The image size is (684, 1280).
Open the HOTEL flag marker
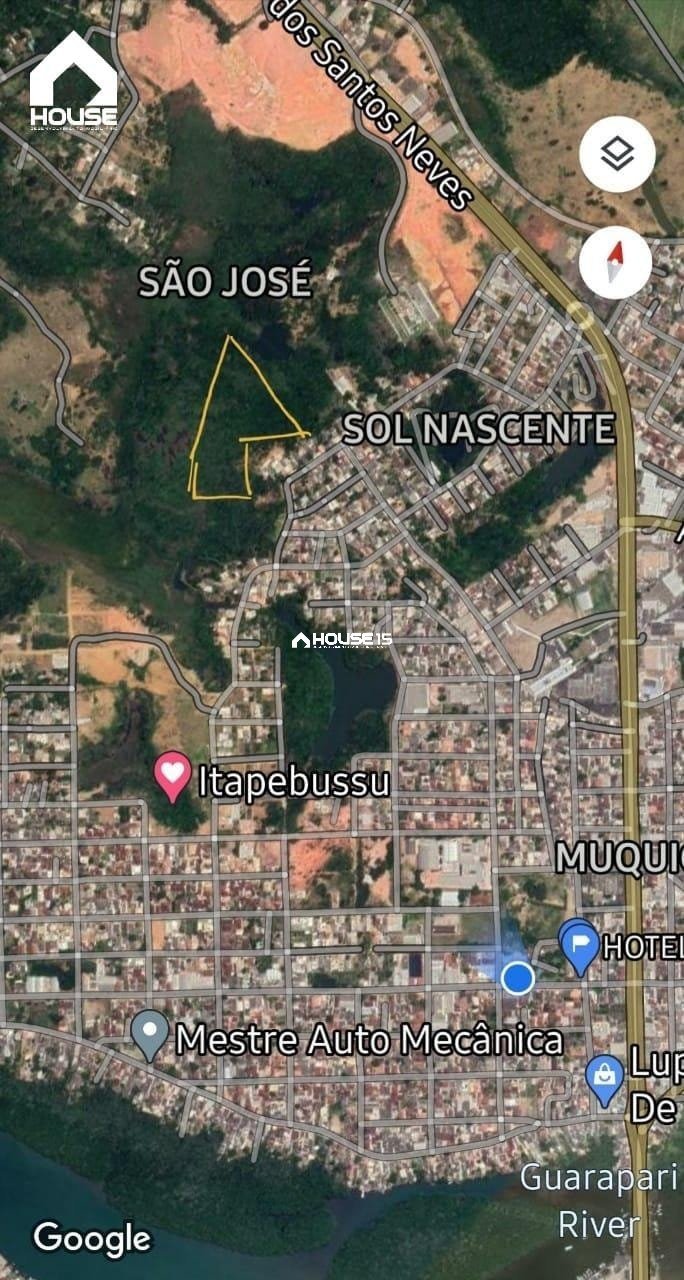pos(579,945)
